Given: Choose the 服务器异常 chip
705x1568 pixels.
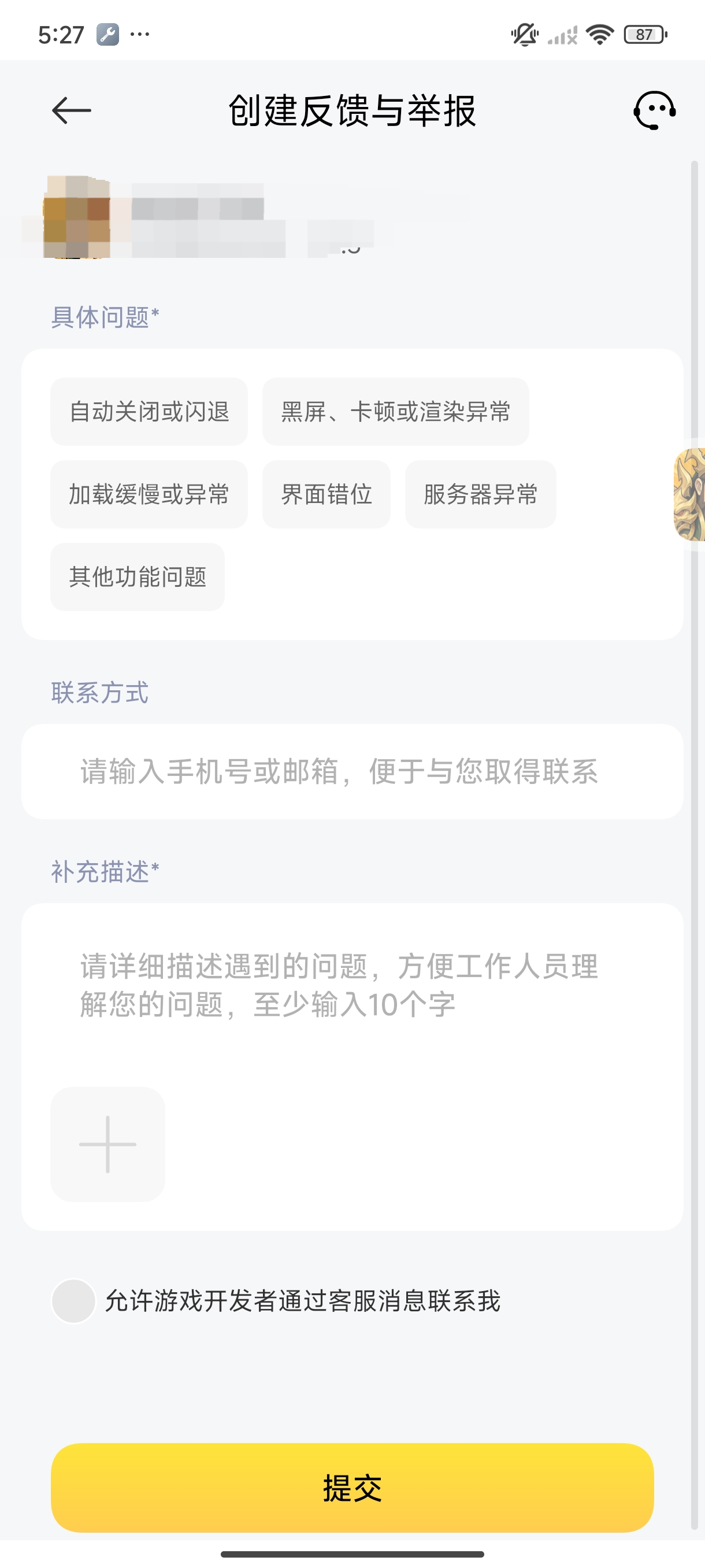Looking at the screenshot, I should [x=481, y=494].
